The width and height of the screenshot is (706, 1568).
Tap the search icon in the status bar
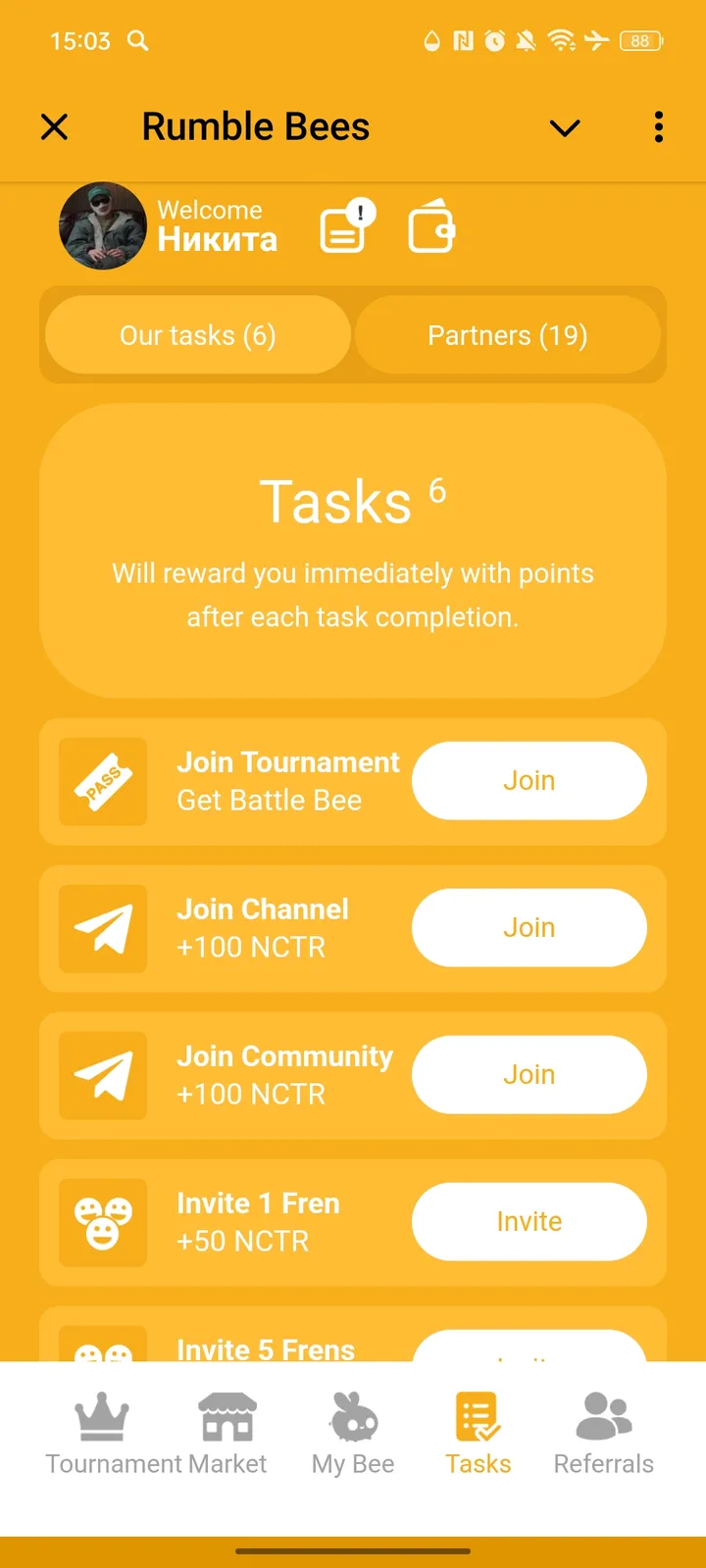tap(138, 41)
